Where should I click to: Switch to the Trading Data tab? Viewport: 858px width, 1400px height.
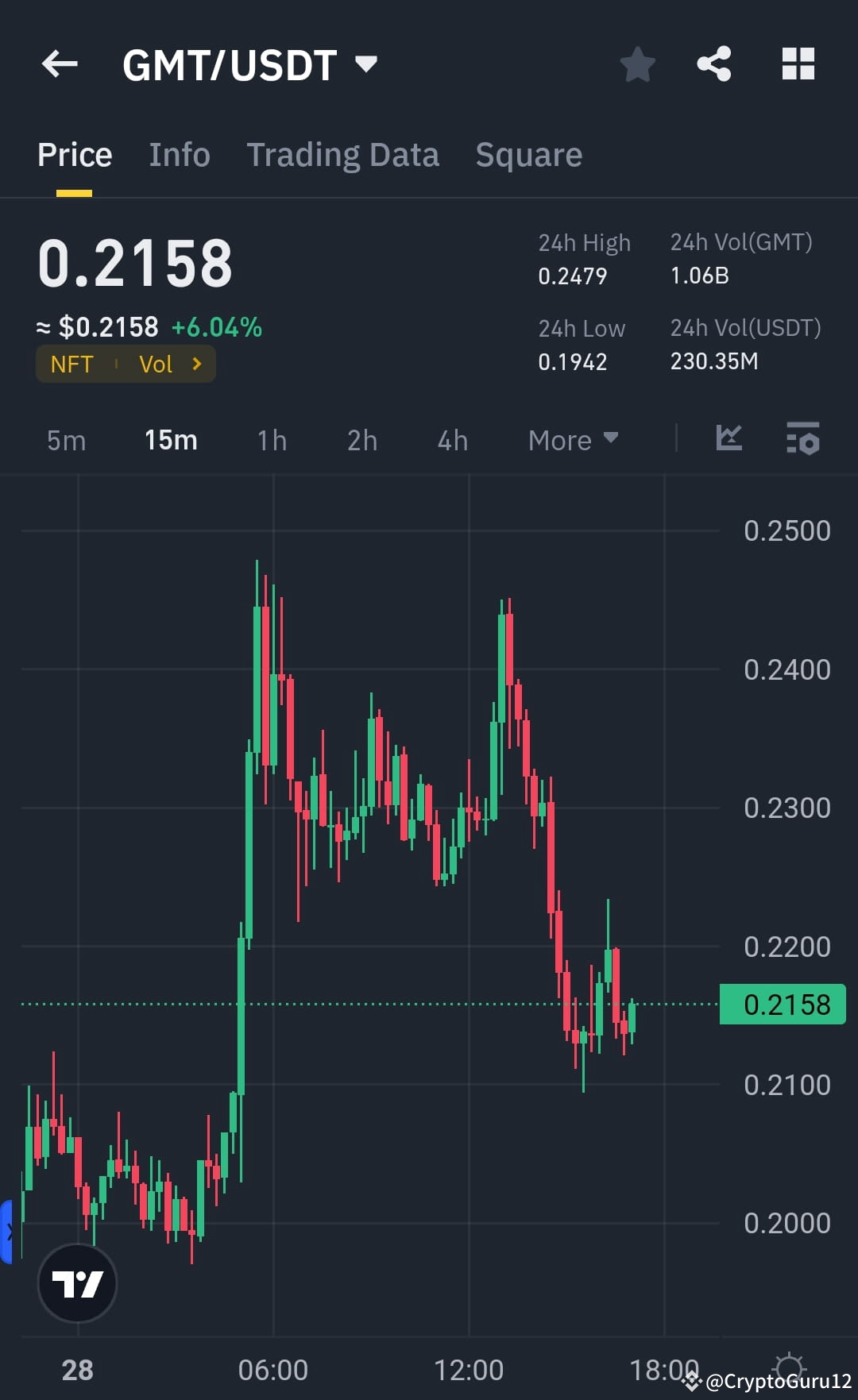click(x=343, y=154)
